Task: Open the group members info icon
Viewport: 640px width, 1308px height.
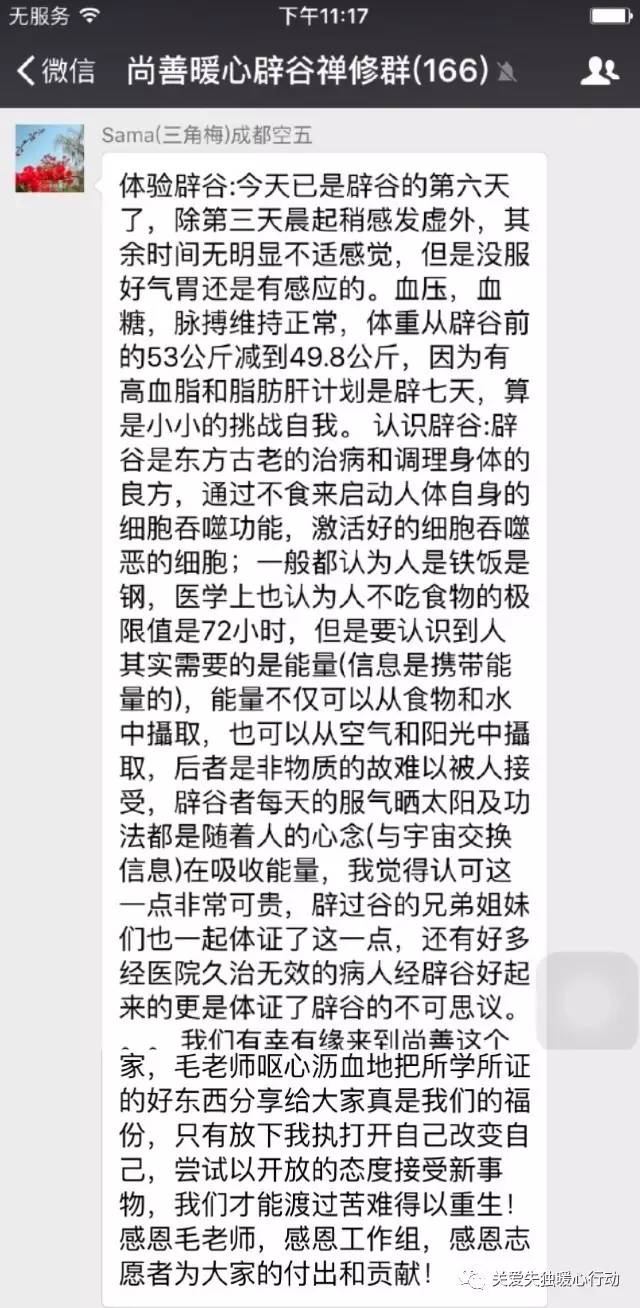Action: click(598, 70)
